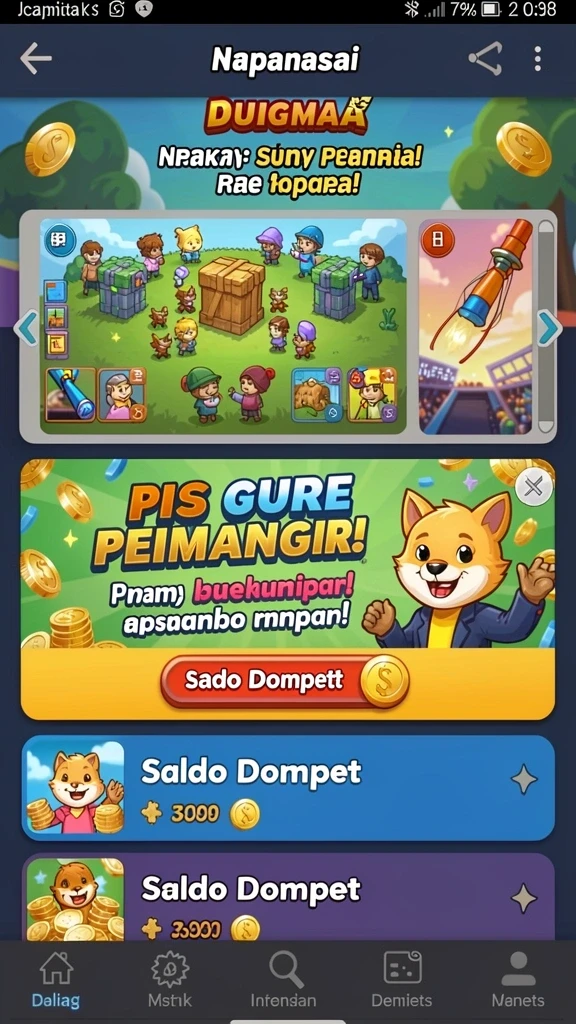Share this page
The width and height of the screenshot is (576, 1024).
(x=485, y=59)
